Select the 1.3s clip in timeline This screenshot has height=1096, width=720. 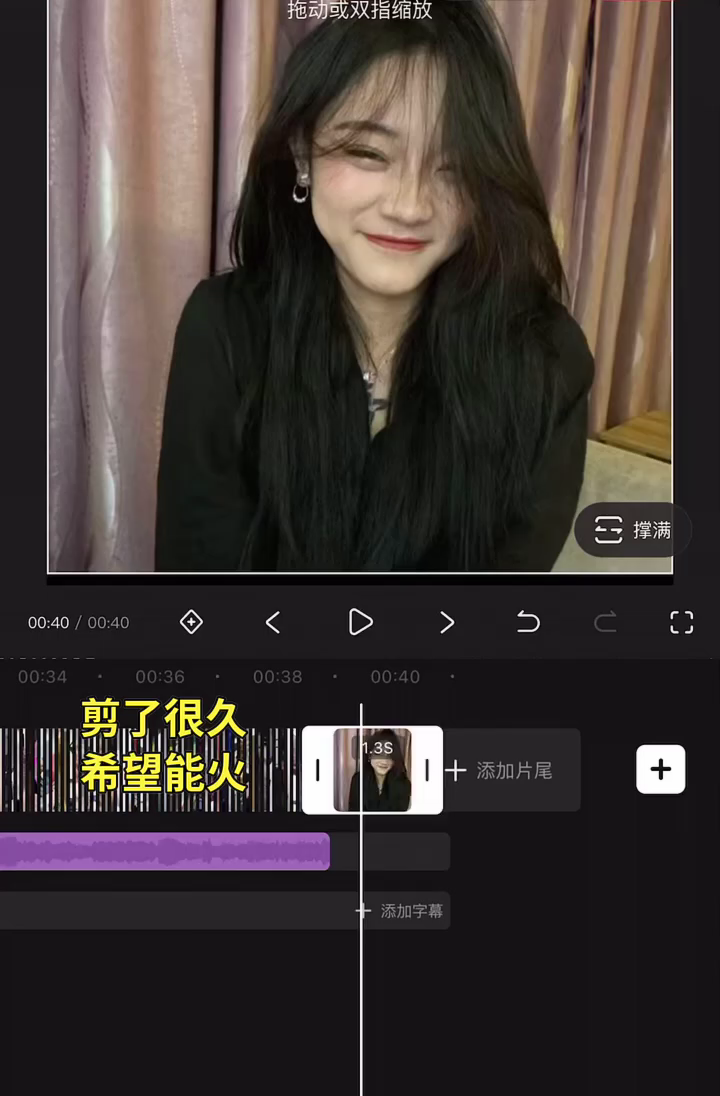coord(372,770)
